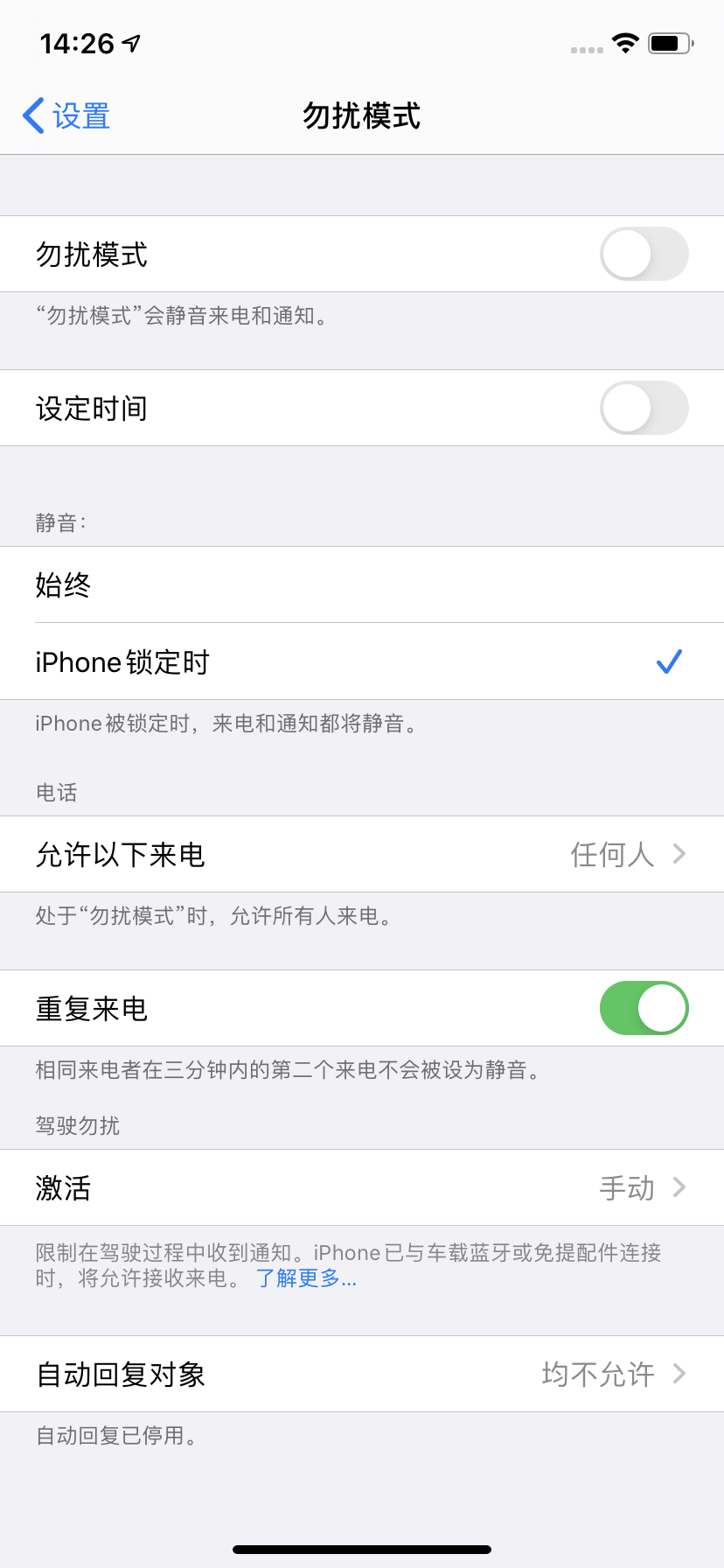Disable the 重复来电 switch
The height and width of the screenshot is (1568, 724).
coord(644,1008)
